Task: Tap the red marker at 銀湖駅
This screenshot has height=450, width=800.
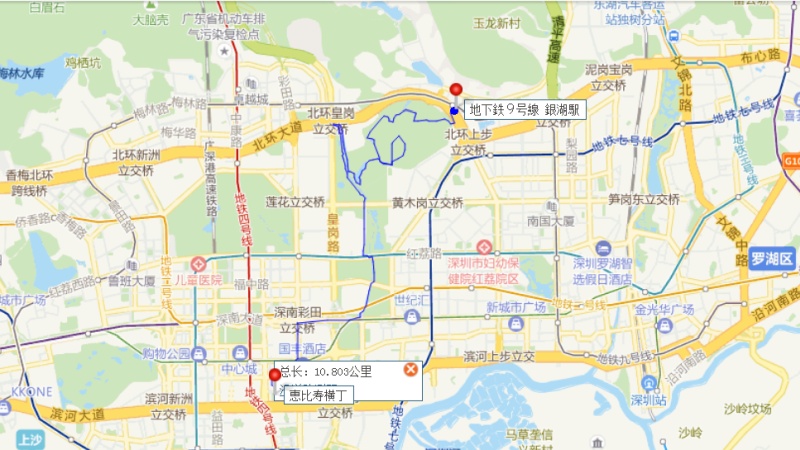Action: [x=456, y=90]
